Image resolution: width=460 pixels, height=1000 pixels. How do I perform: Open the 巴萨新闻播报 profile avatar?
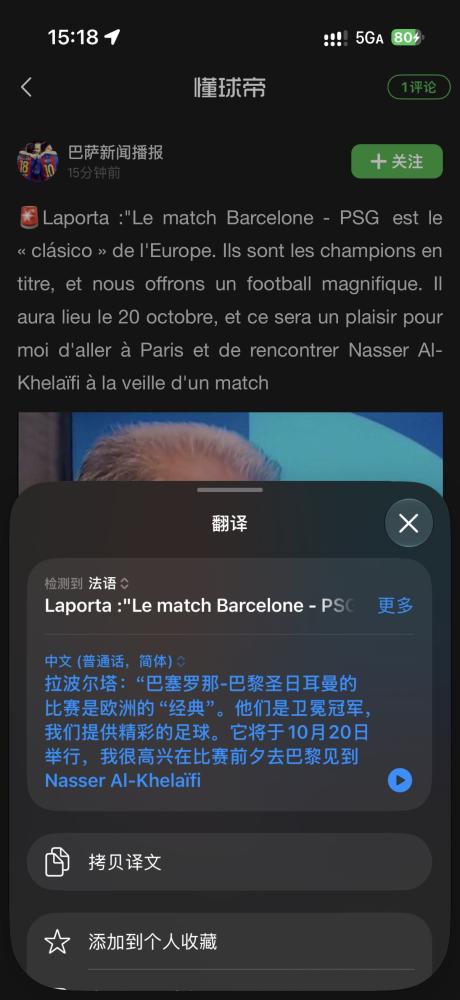38,161
